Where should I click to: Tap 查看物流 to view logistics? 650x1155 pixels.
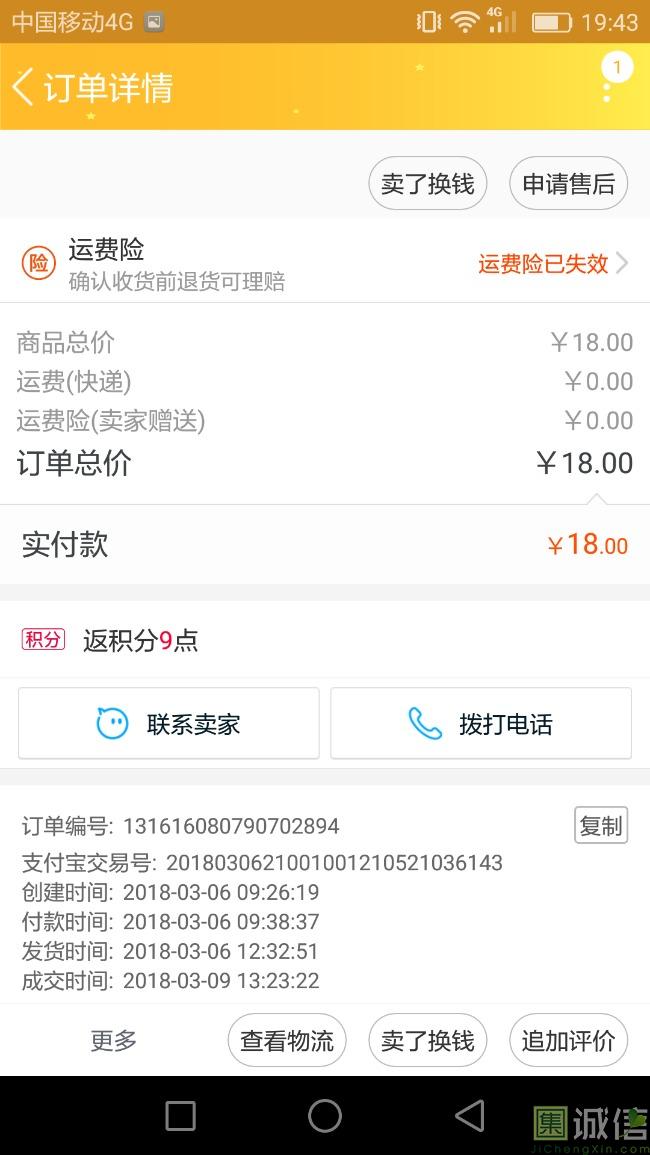(287, 1040)
